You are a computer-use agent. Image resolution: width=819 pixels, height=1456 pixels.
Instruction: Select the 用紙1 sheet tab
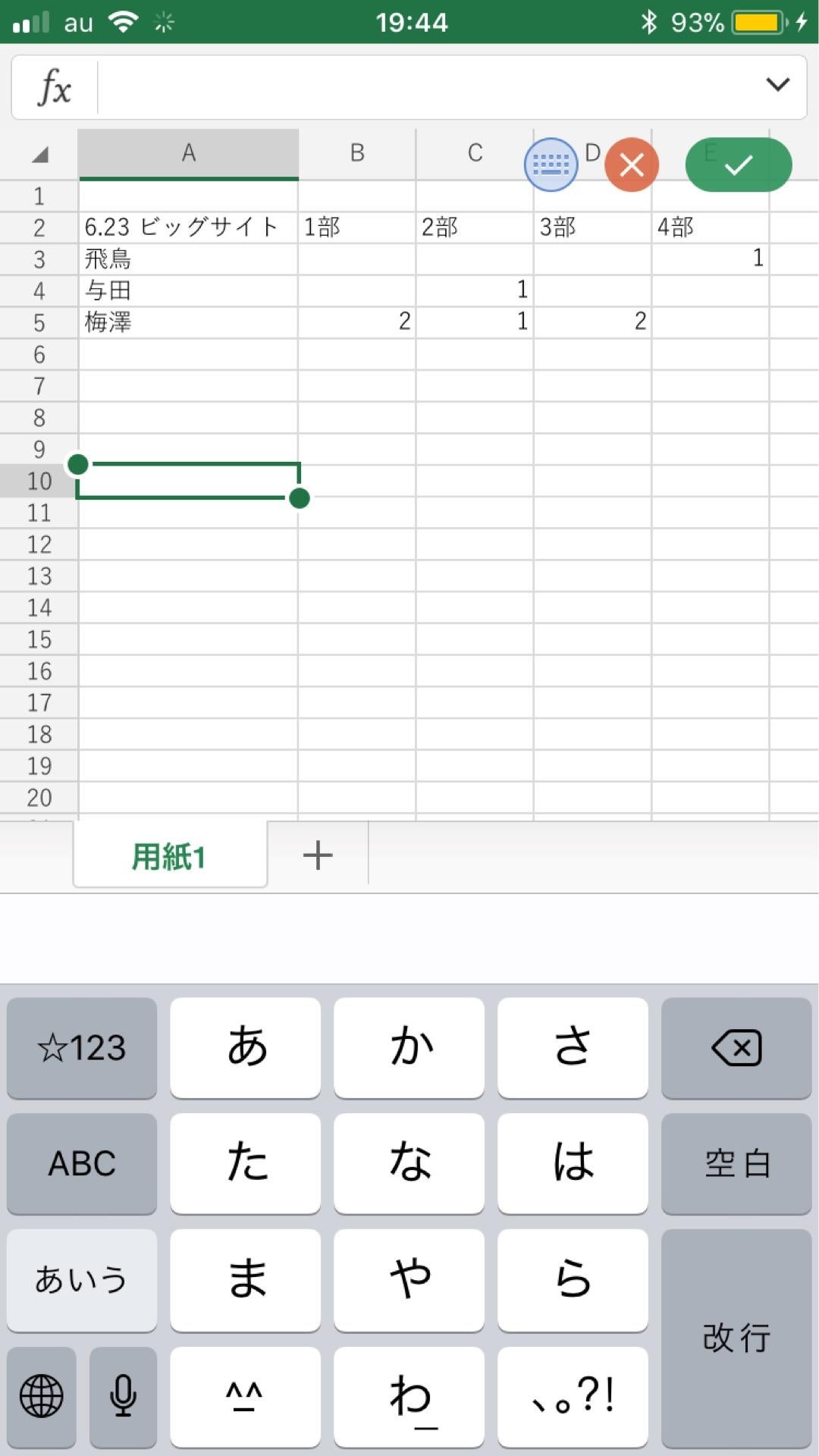pos(170,855)
